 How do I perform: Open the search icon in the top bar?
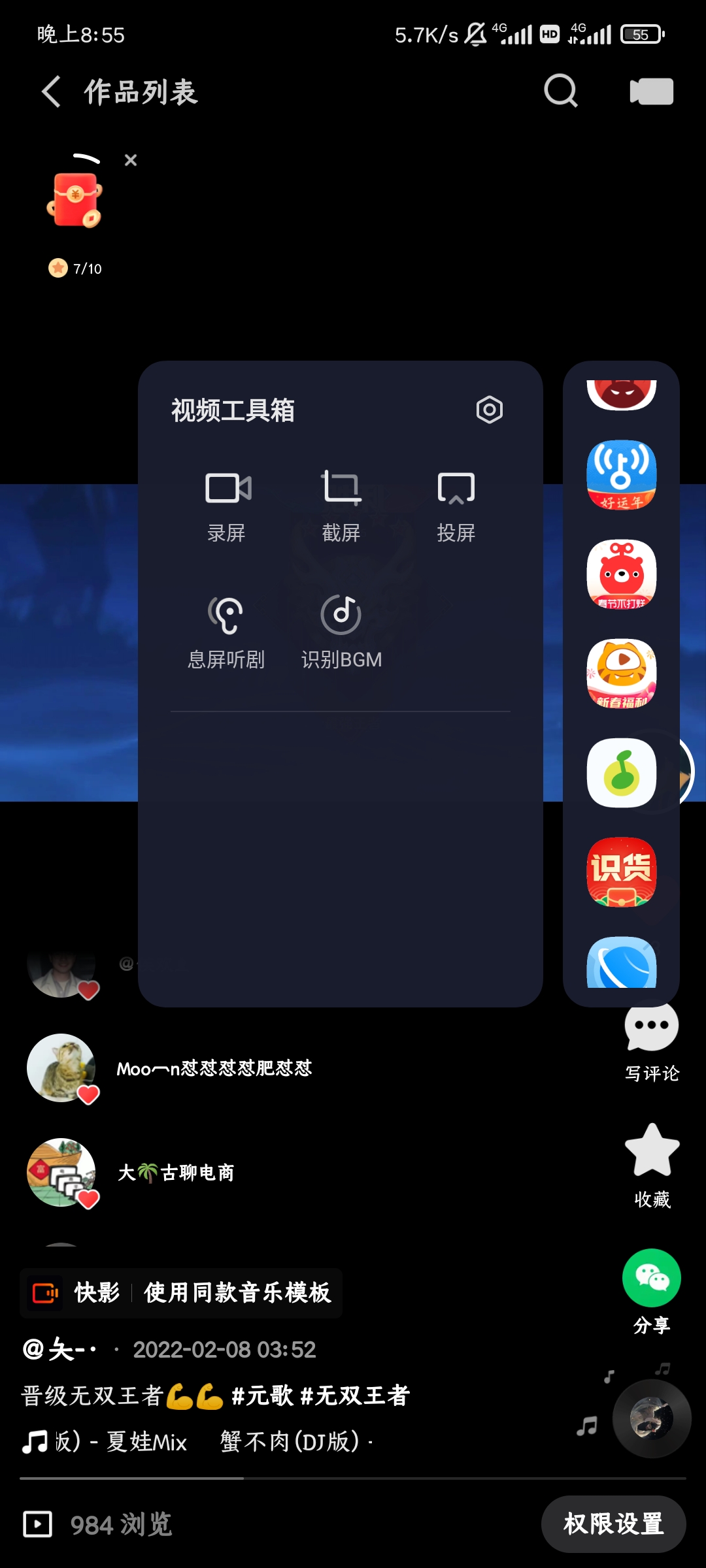pos(561,91)
